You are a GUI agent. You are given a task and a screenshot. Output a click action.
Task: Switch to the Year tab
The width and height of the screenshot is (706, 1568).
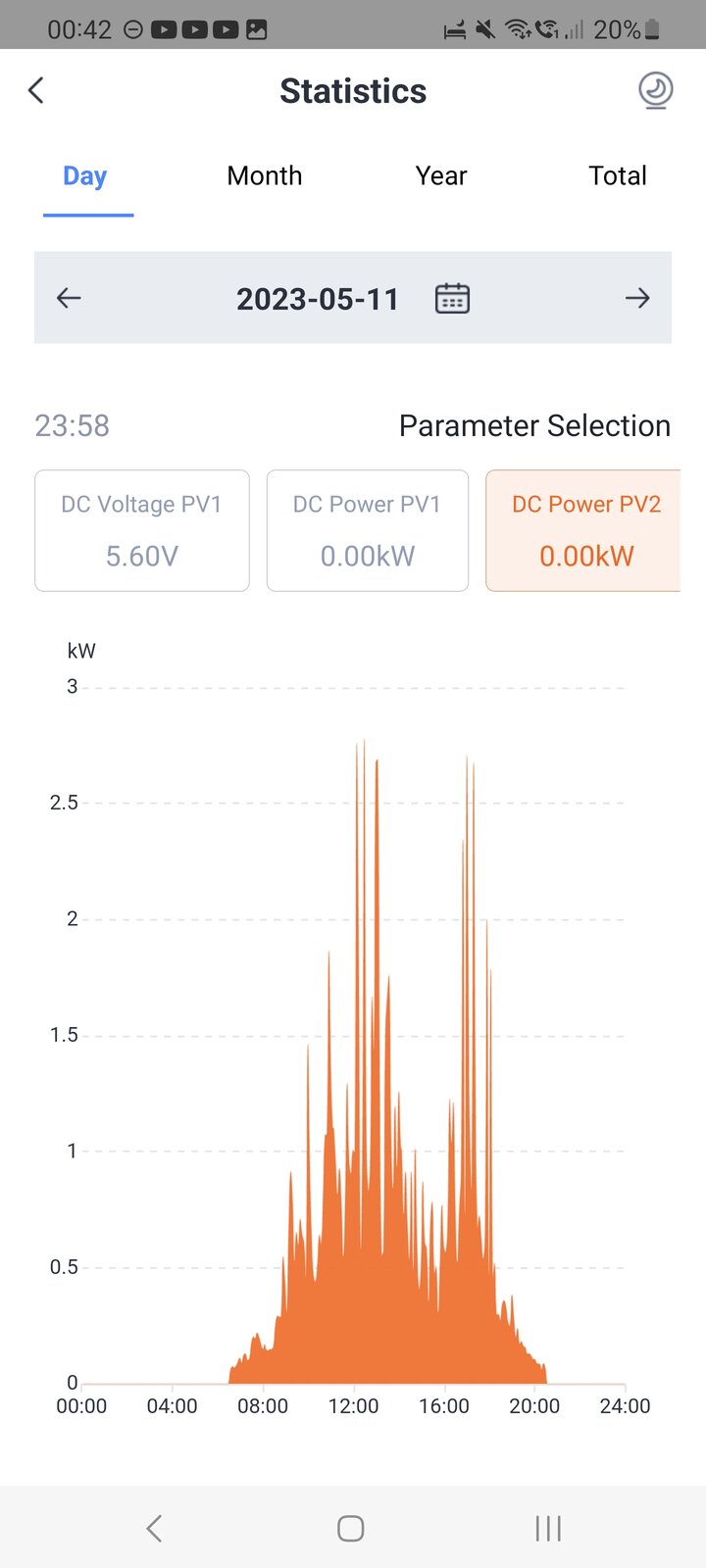[441, 176]
